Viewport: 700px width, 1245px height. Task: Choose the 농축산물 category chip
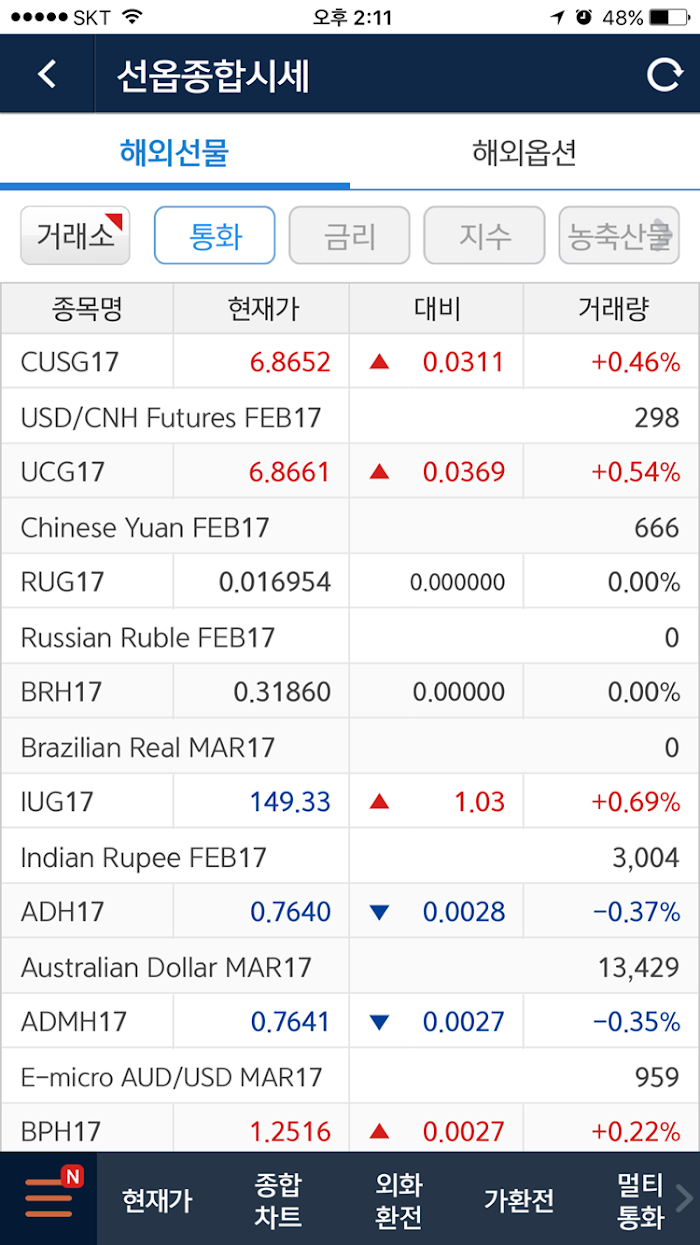click(x=619, y=236)
